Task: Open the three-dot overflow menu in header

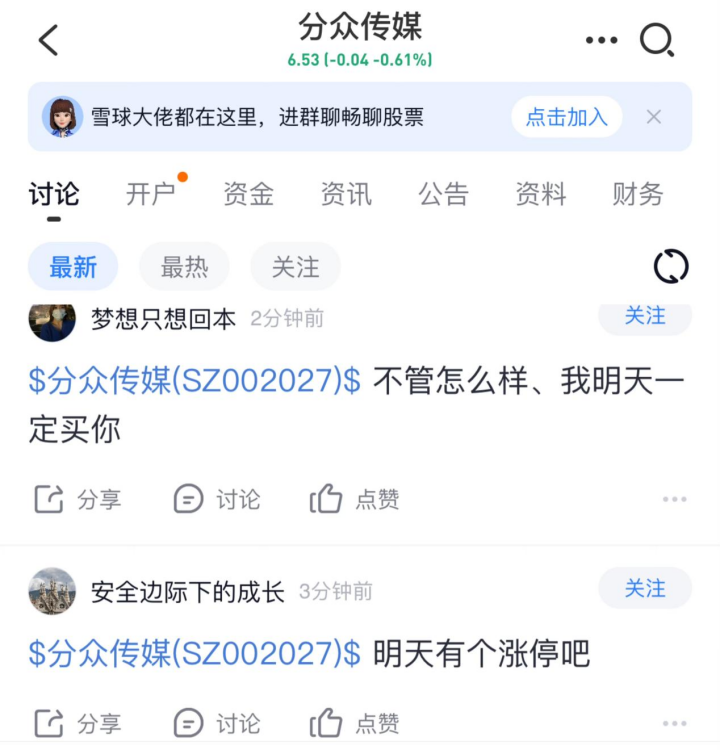Action: pos(601,40)
